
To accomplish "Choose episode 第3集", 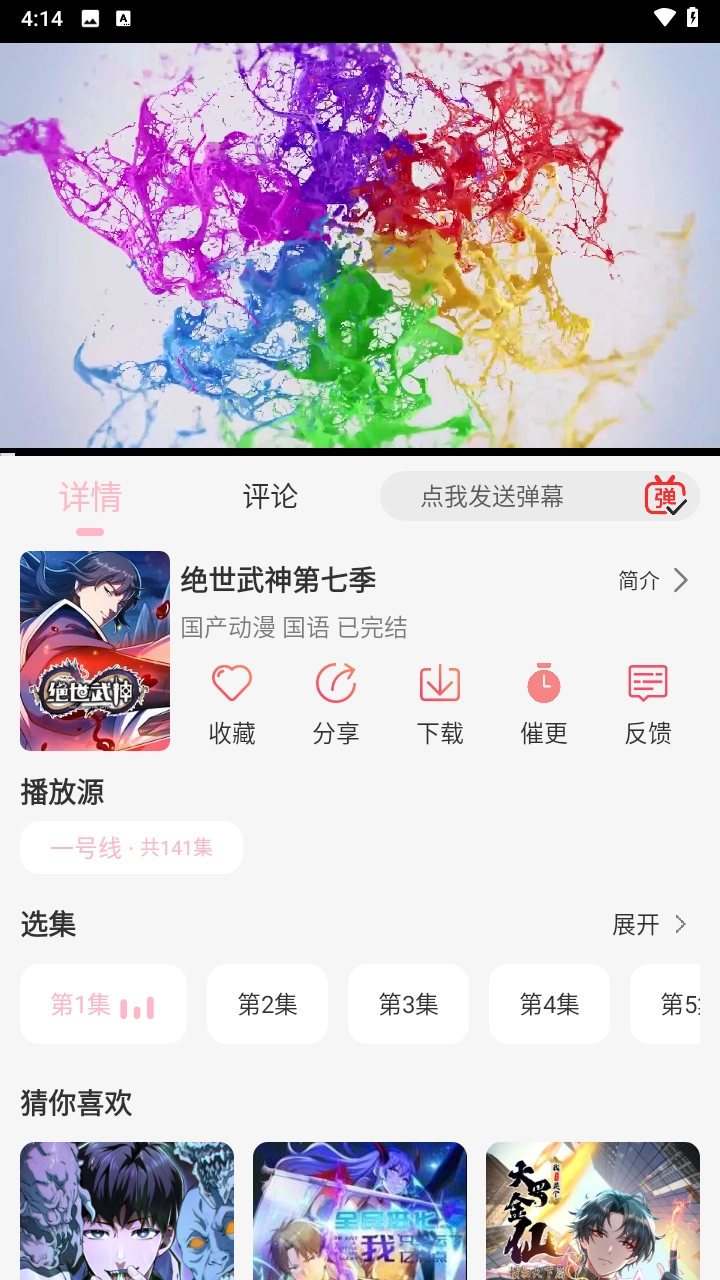I will pos(408,1004).
